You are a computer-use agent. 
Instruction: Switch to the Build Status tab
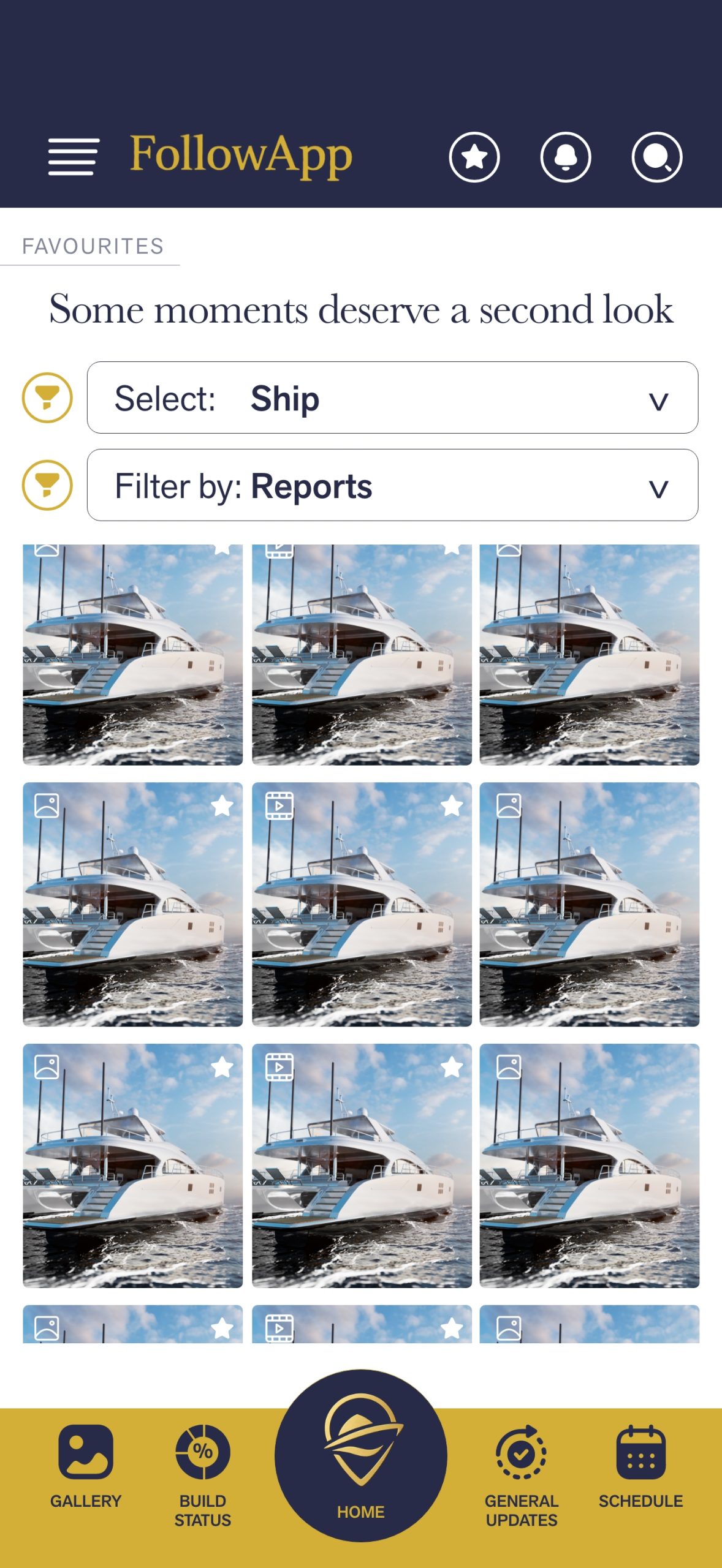pyautogui.click(x=203, y=1473)
